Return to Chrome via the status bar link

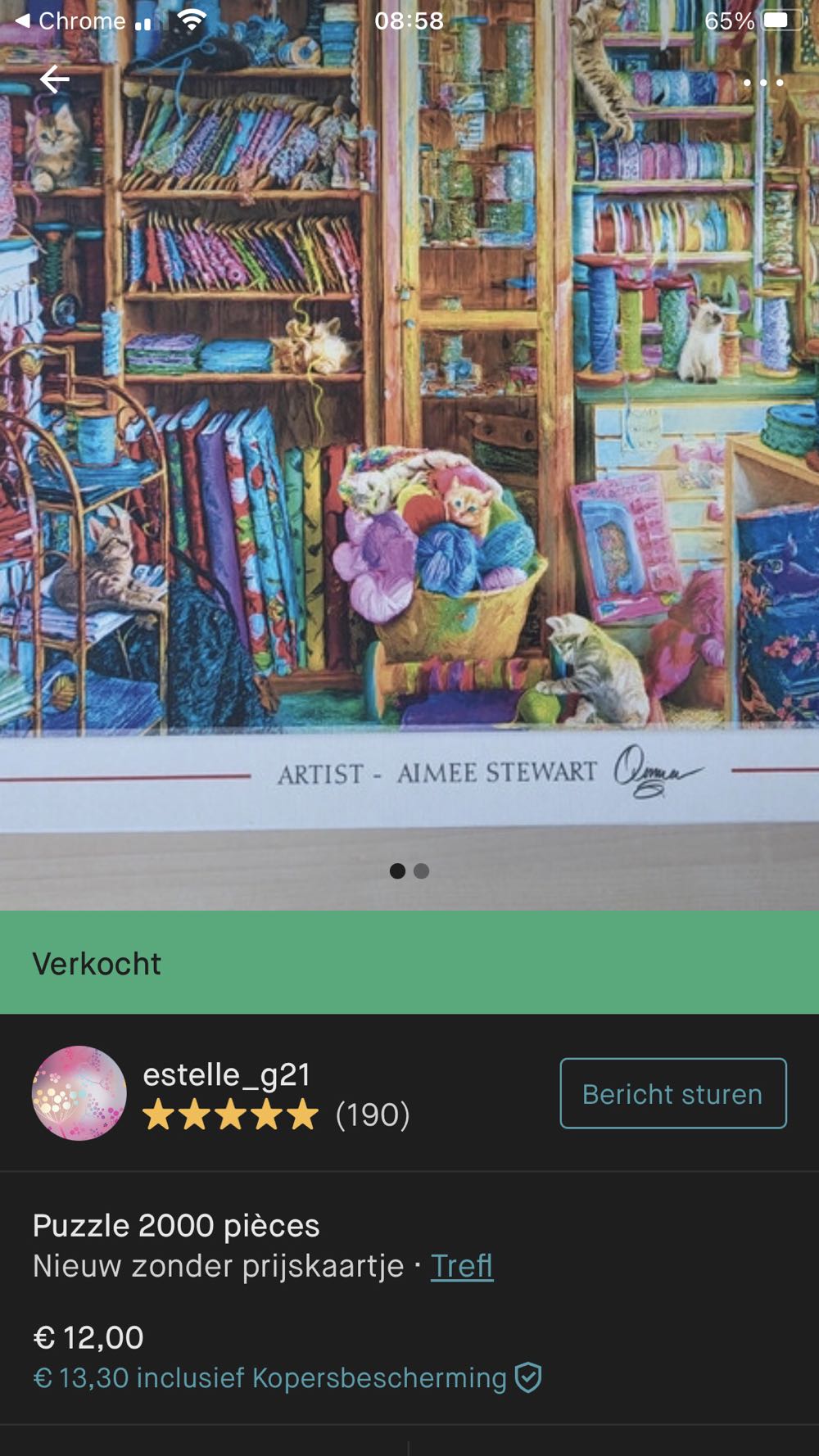(x=74, y=20)
